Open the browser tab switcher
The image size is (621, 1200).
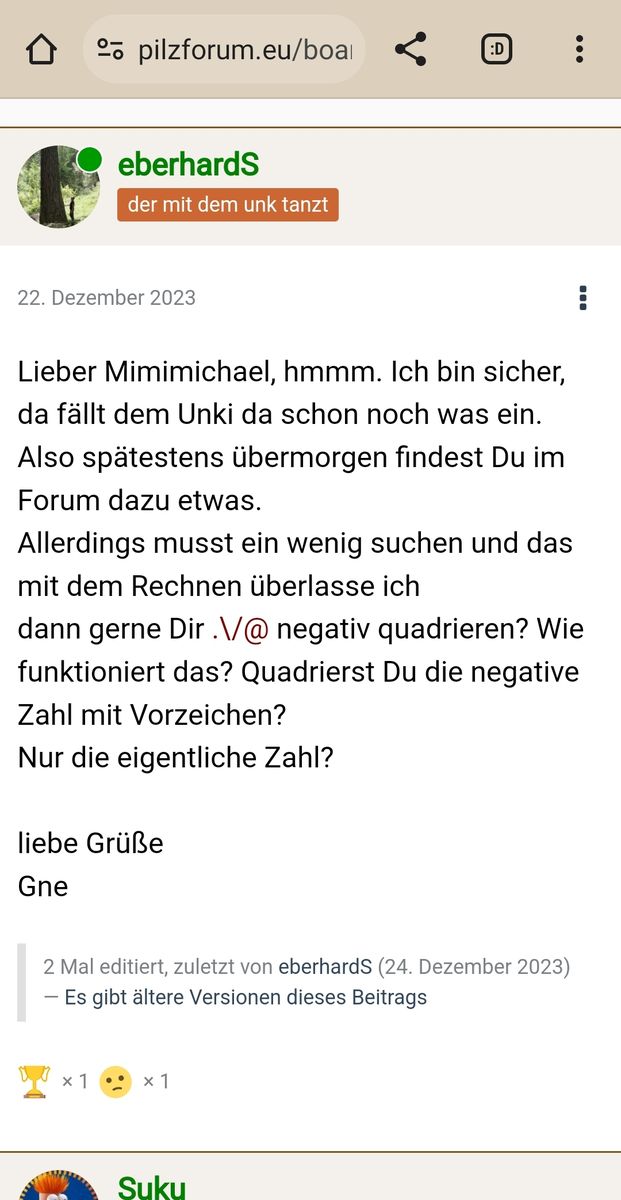pyautogui.click(x=496, y=49)
